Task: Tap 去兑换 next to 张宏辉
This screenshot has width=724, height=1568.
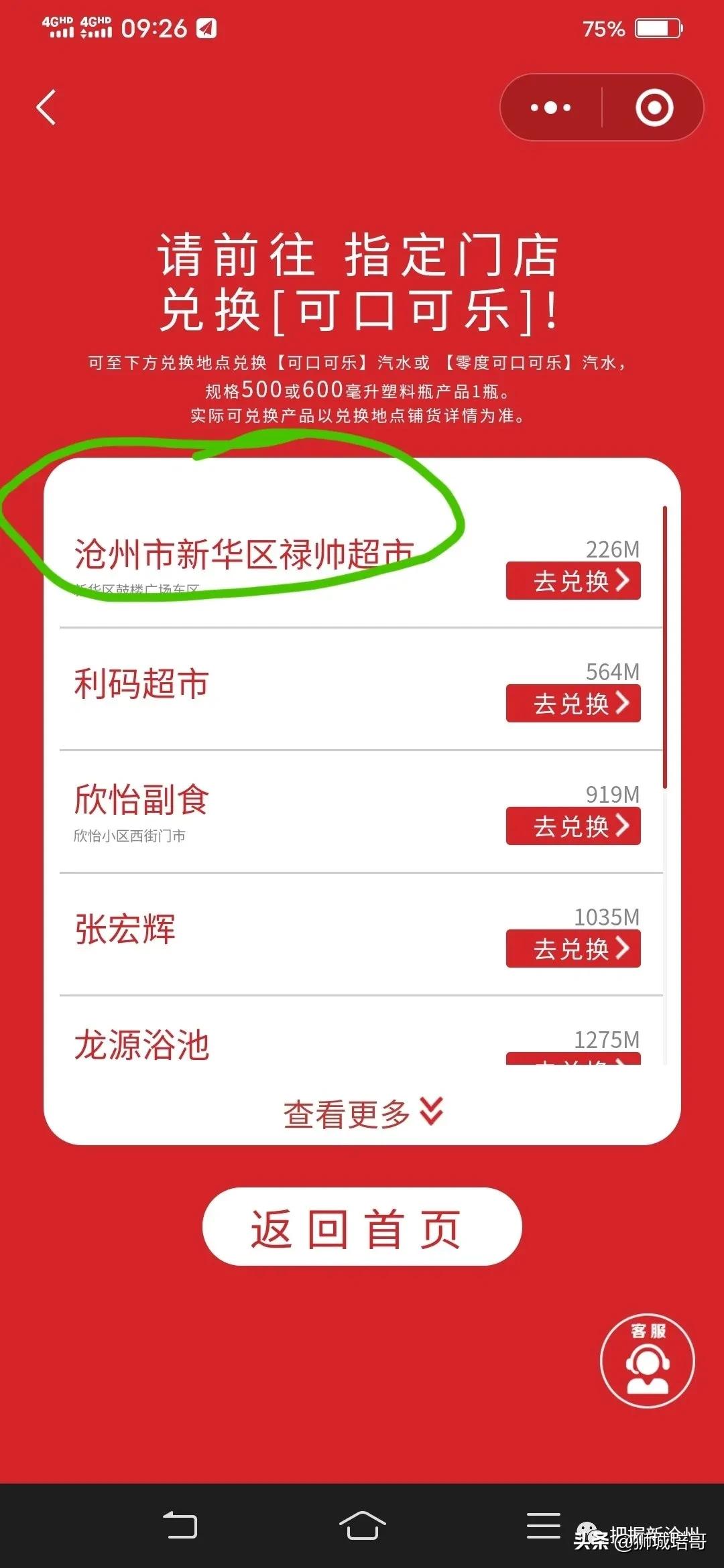Action: click(572, 948)
